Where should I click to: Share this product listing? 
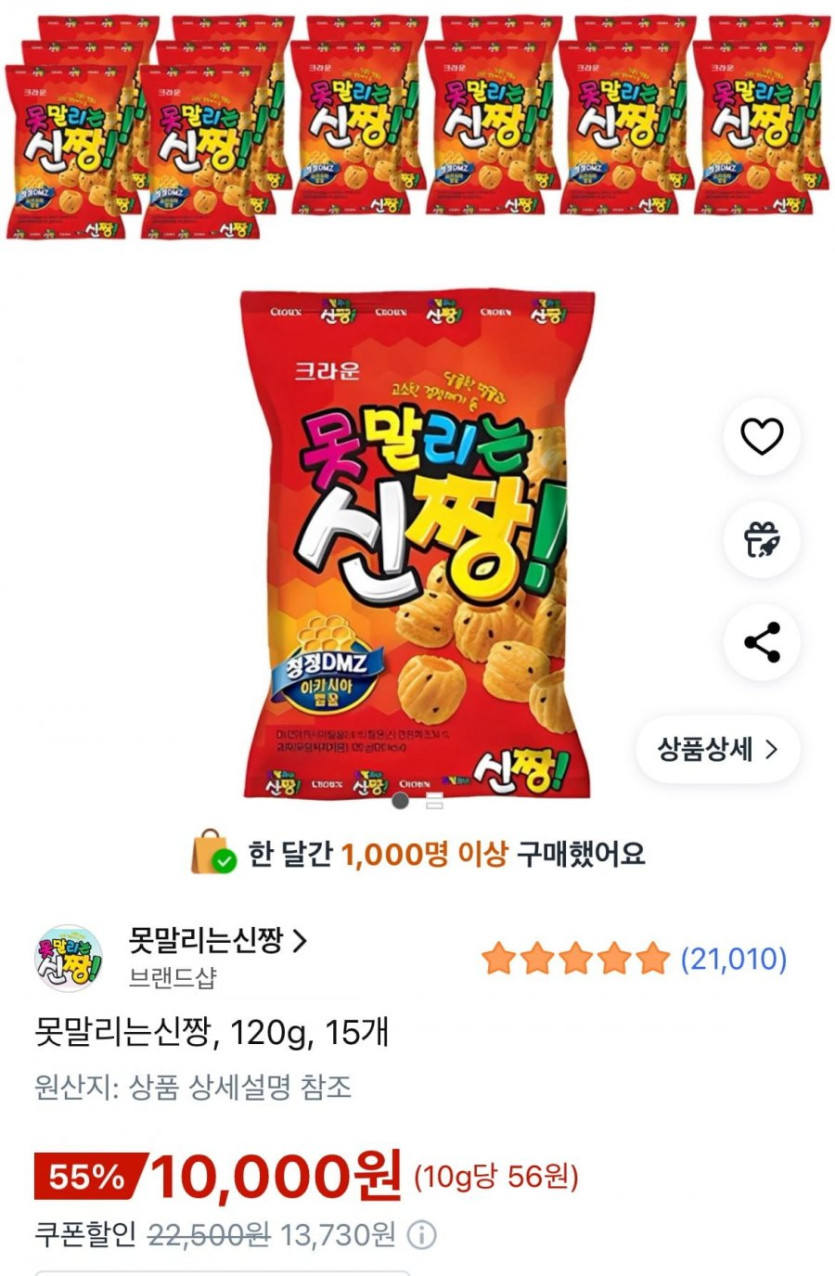tap(762, 643)
